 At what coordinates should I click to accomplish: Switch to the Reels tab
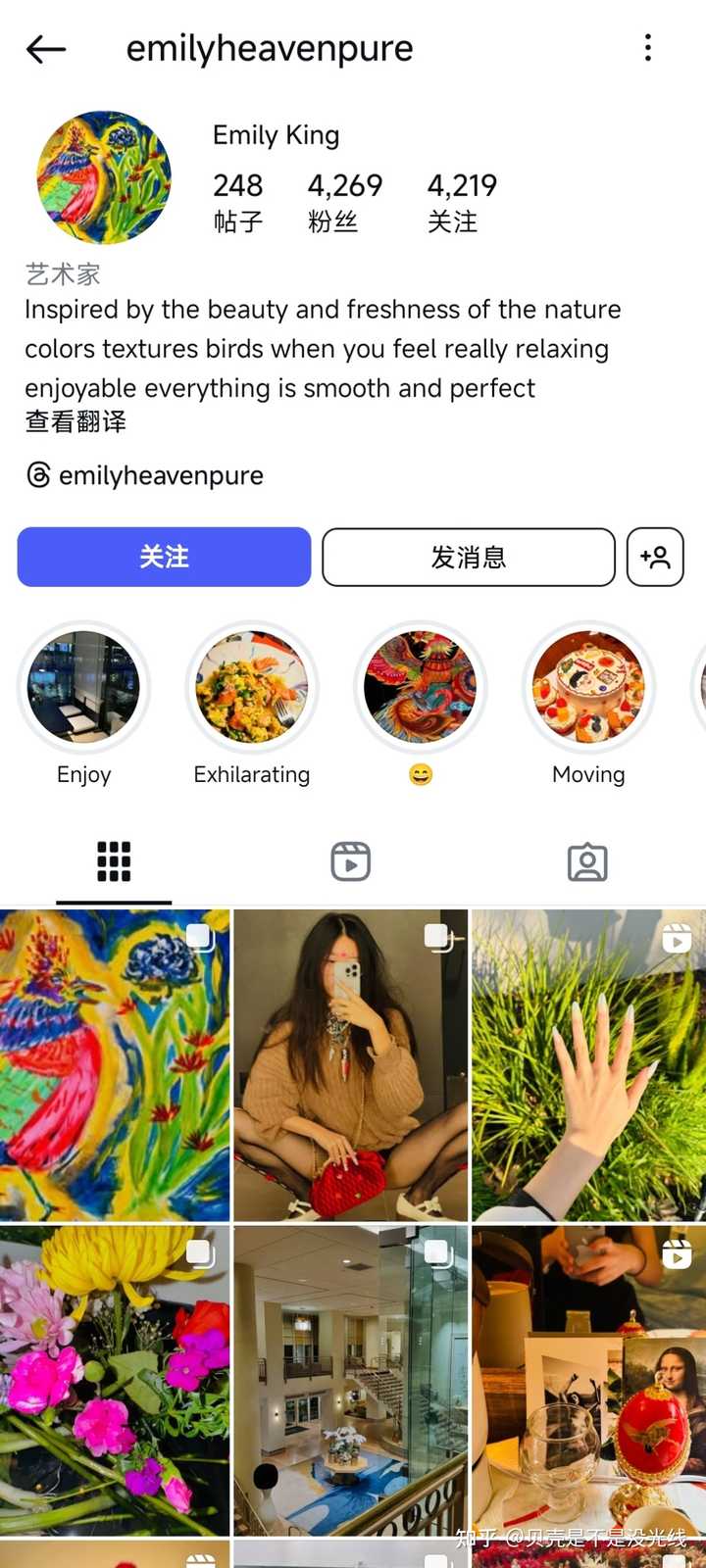pyautogui.click(x=350, y=861)
